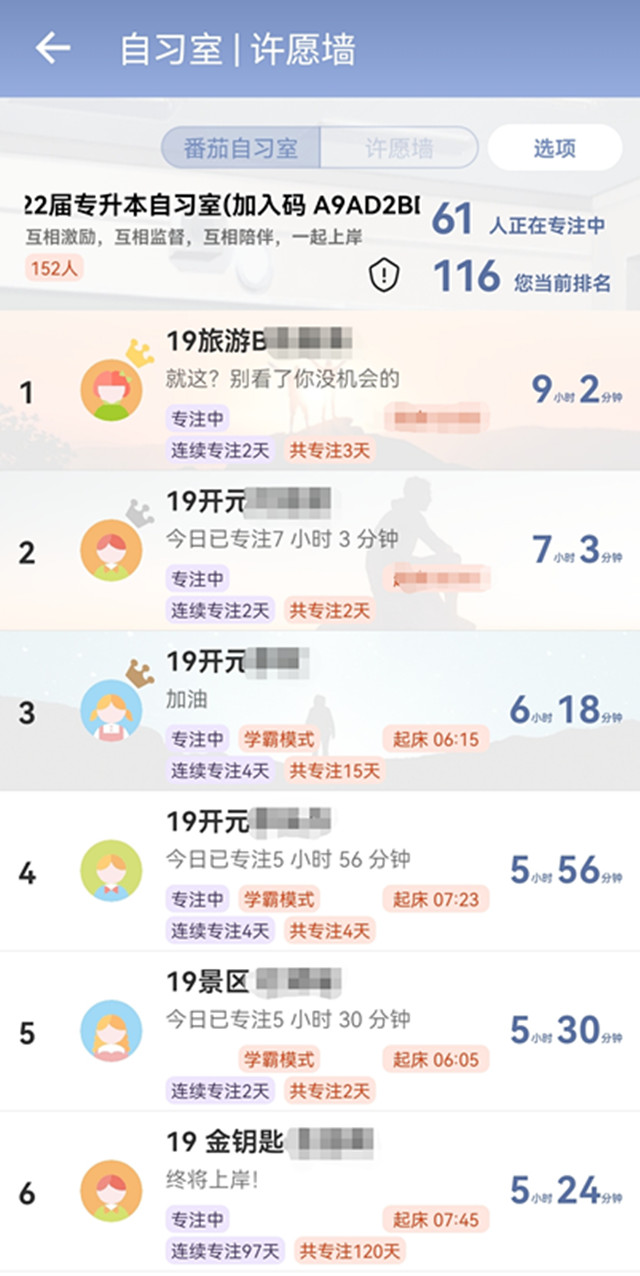Open rank 4 user focused 5小时56分钟
Viewport: 640px width, 1276px height.
pyautogui.click(x=320, y=871)
